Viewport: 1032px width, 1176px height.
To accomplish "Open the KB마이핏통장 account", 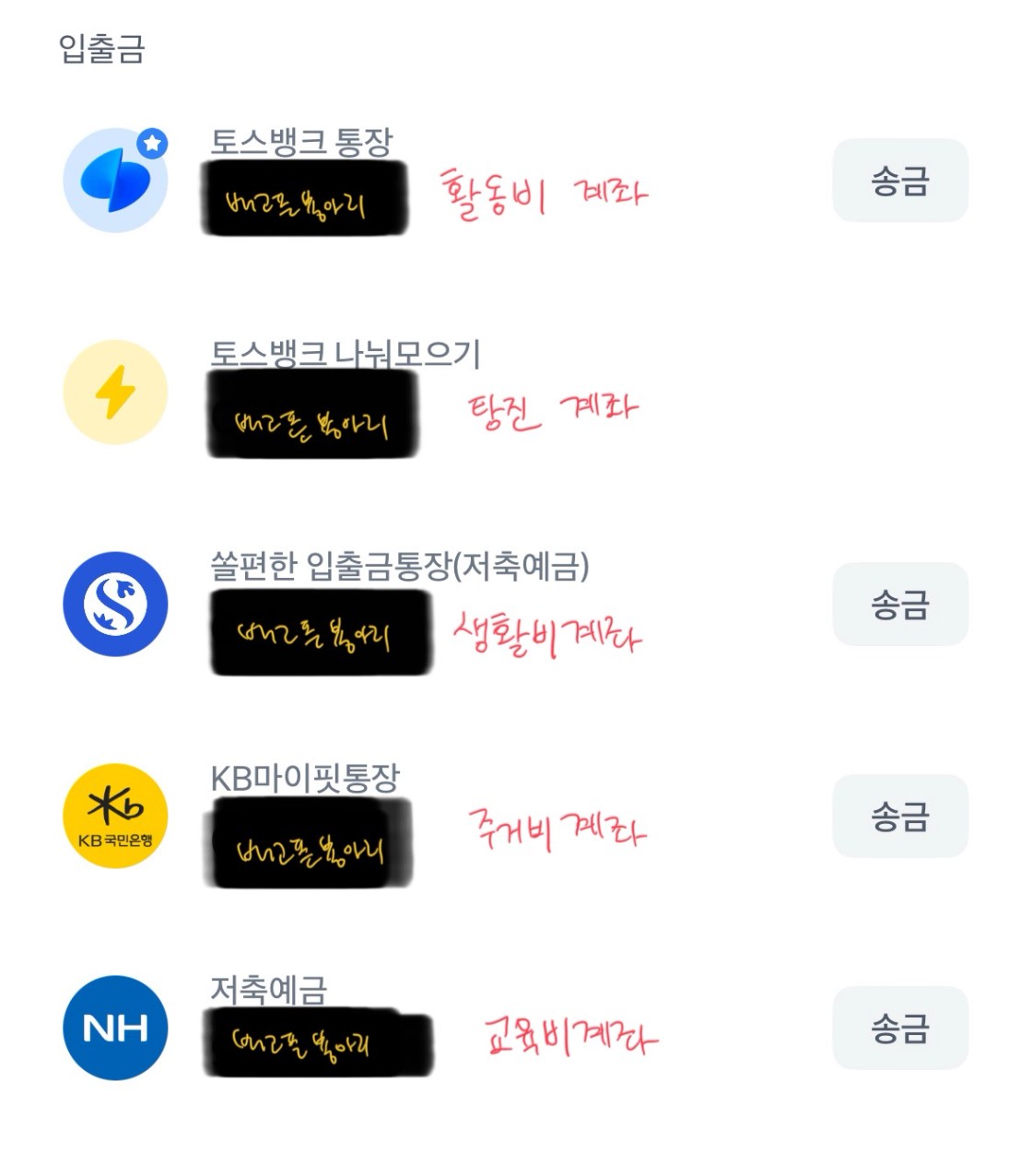I will pos(304,779).
